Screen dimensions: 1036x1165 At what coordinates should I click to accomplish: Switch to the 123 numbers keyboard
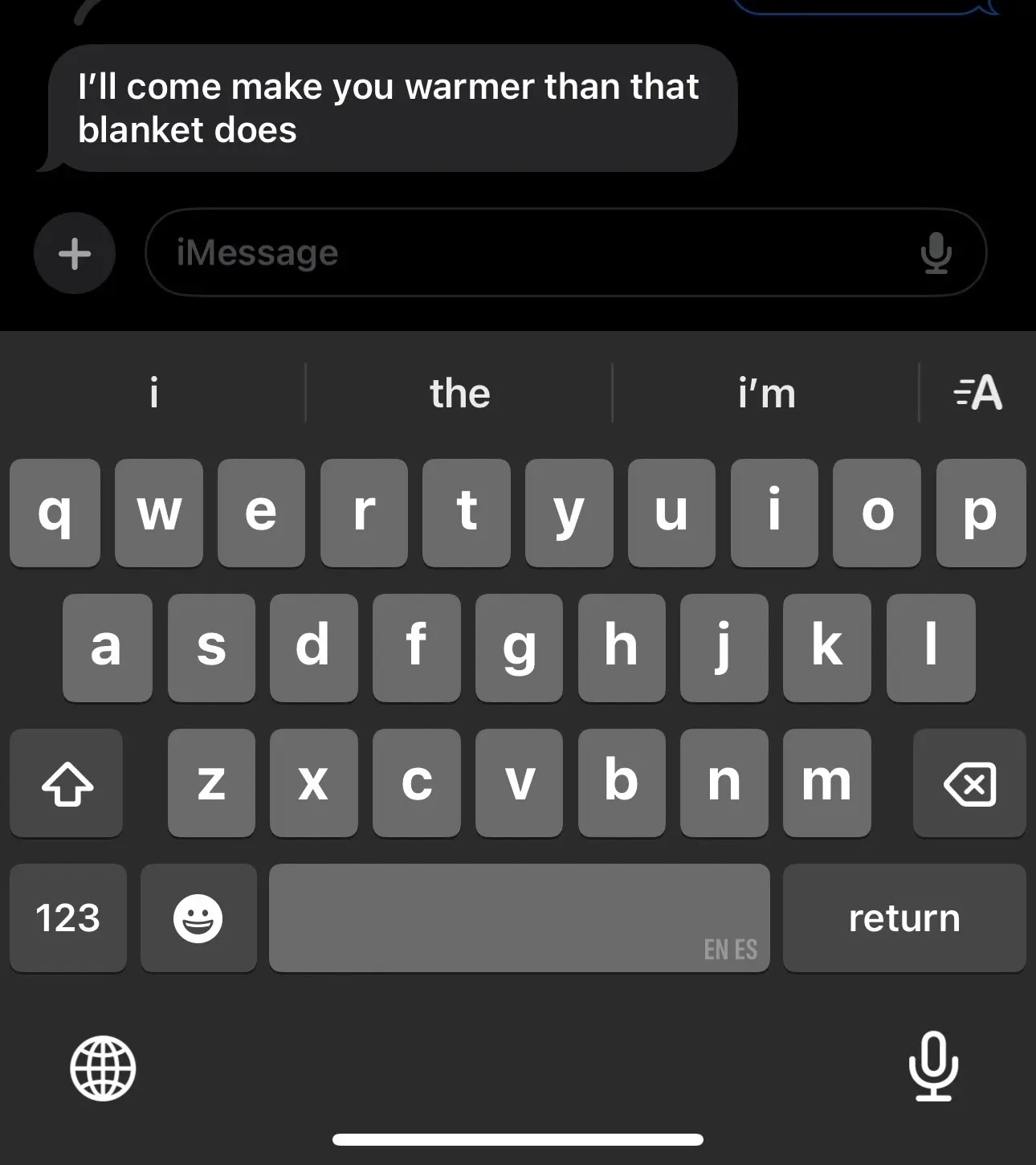pos(68,918)
